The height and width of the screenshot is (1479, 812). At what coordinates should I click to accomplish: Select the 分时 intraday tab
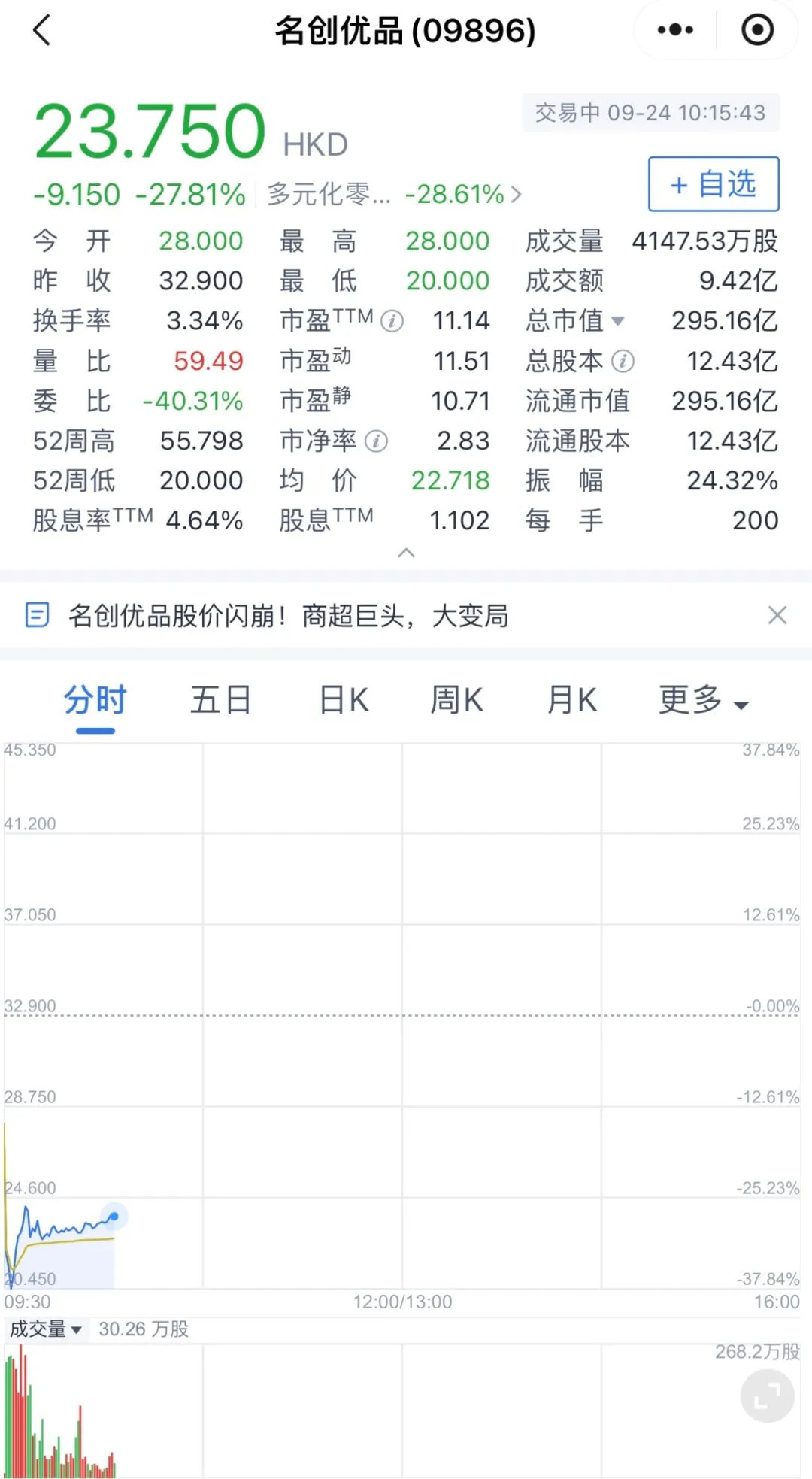(x=95, y=700)
